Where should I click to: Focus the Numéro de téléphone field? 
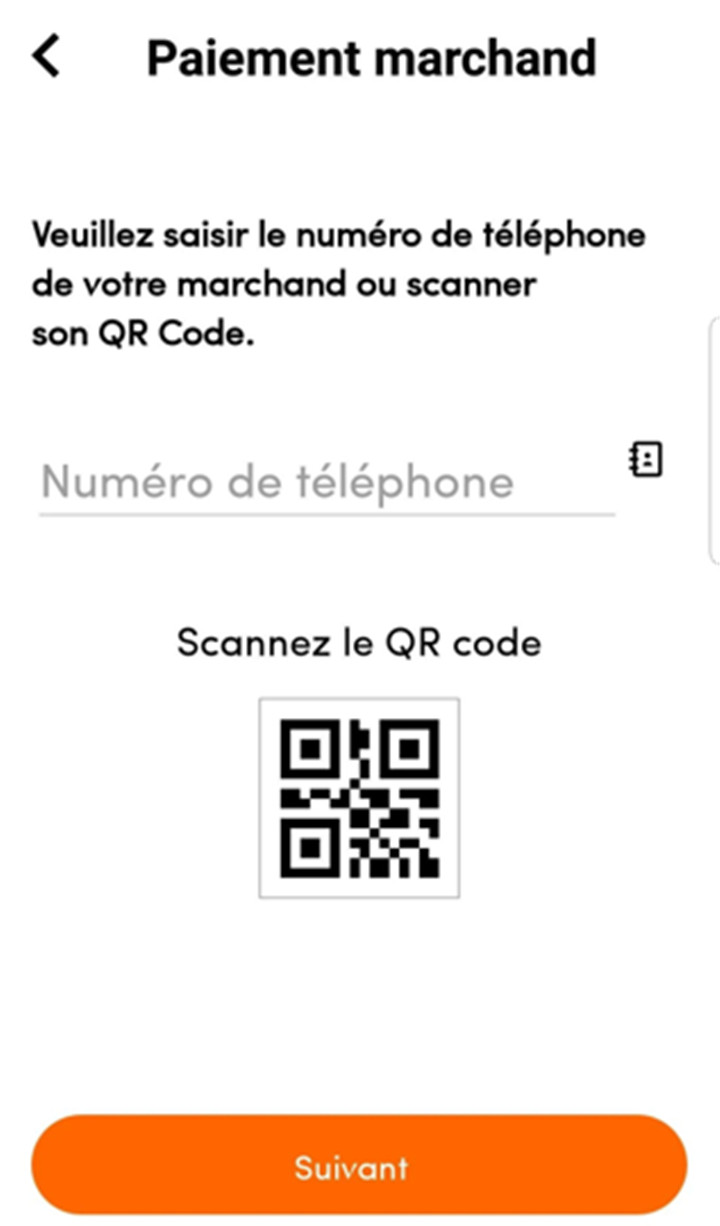[326, 482]
